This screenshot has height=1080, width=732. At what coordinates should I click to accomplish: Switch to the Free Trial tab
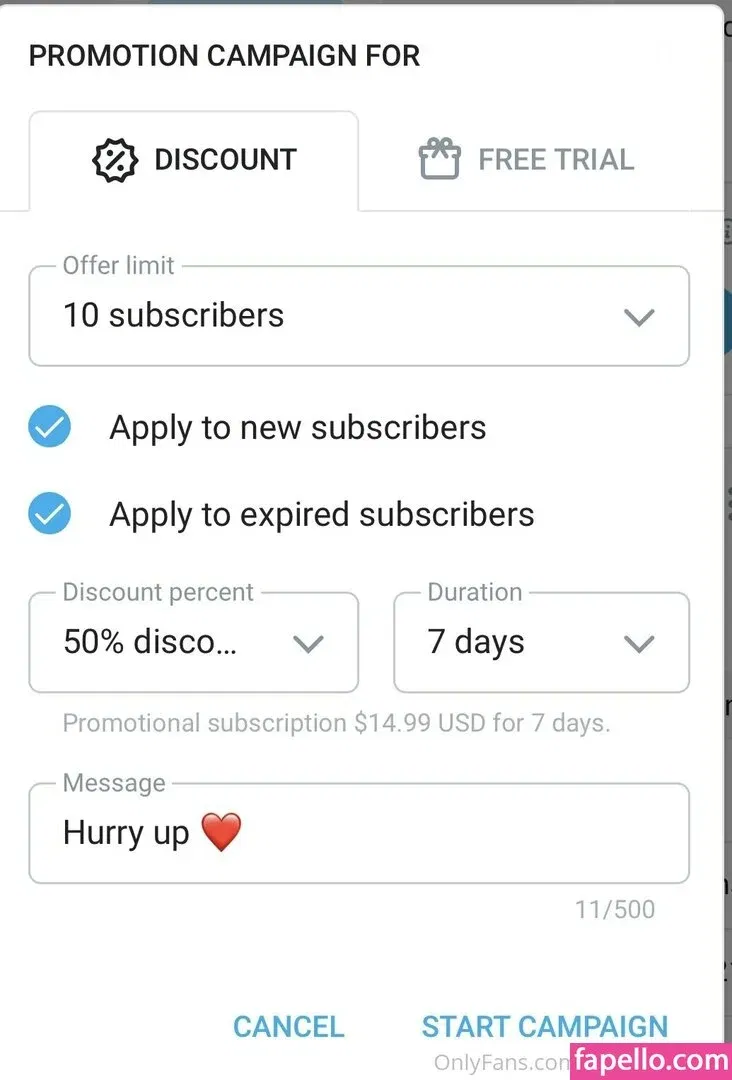pos(526,160)
